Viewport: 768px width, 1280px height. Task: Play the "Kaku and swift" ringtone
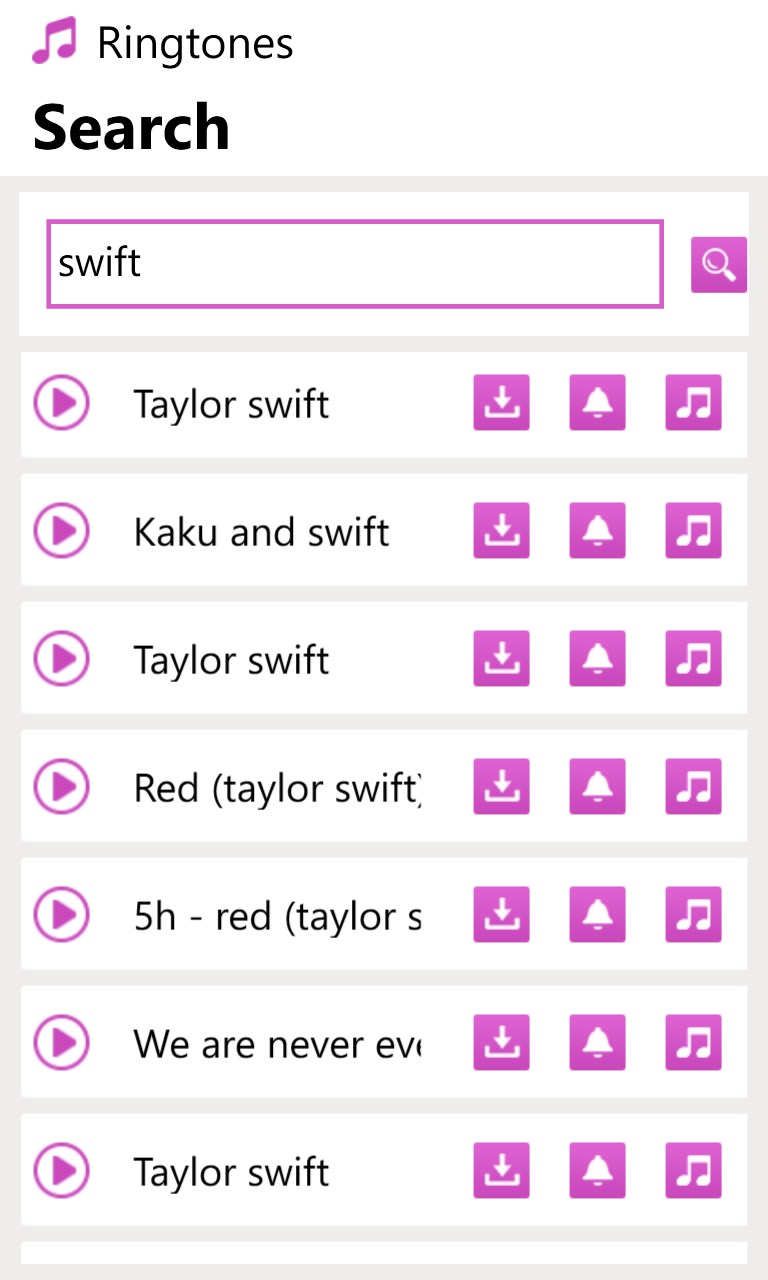pos(62,531)
